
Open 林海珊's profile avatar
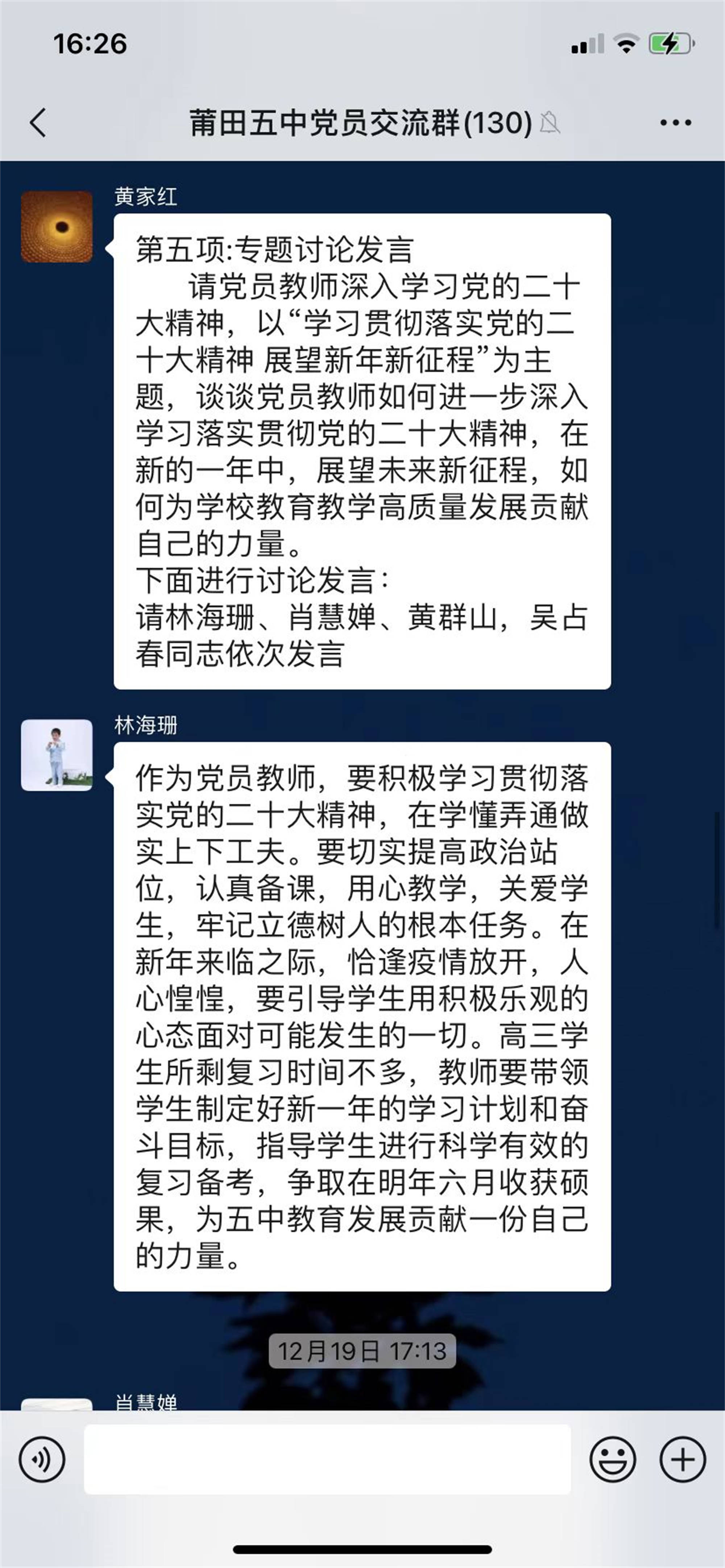57,755
